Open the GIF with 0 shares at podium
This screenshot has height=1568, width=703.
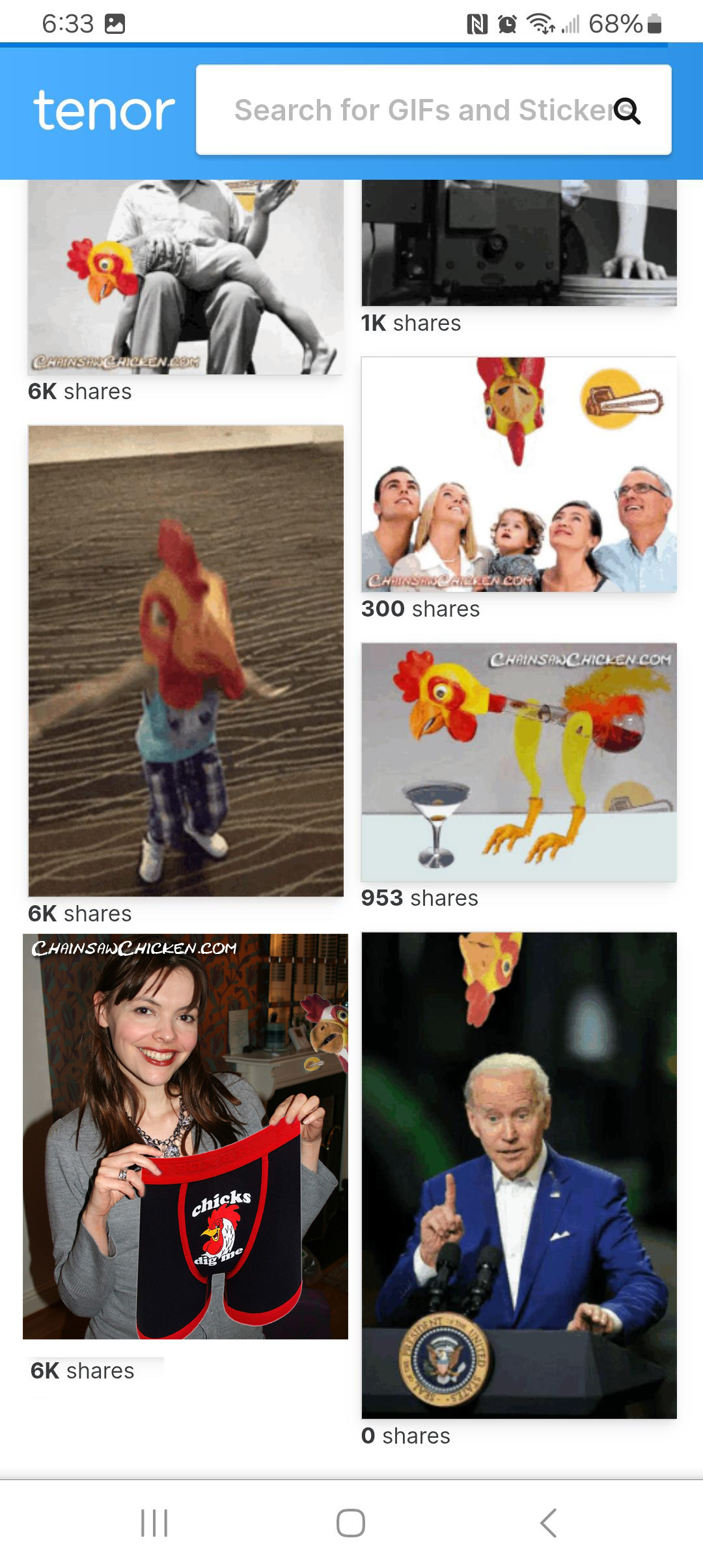click(519, 1175)
